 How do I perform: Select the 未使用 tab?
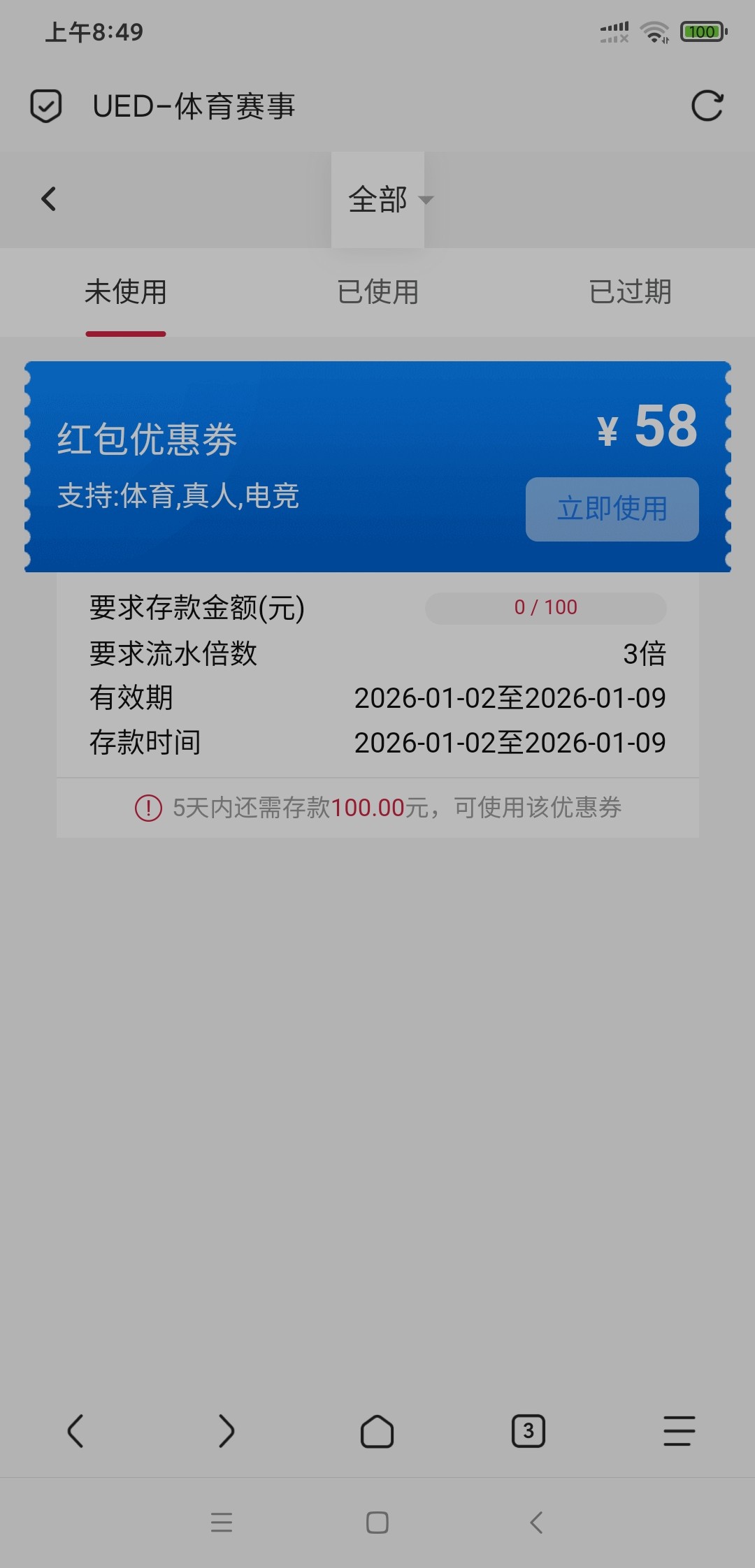click(126, 292)
